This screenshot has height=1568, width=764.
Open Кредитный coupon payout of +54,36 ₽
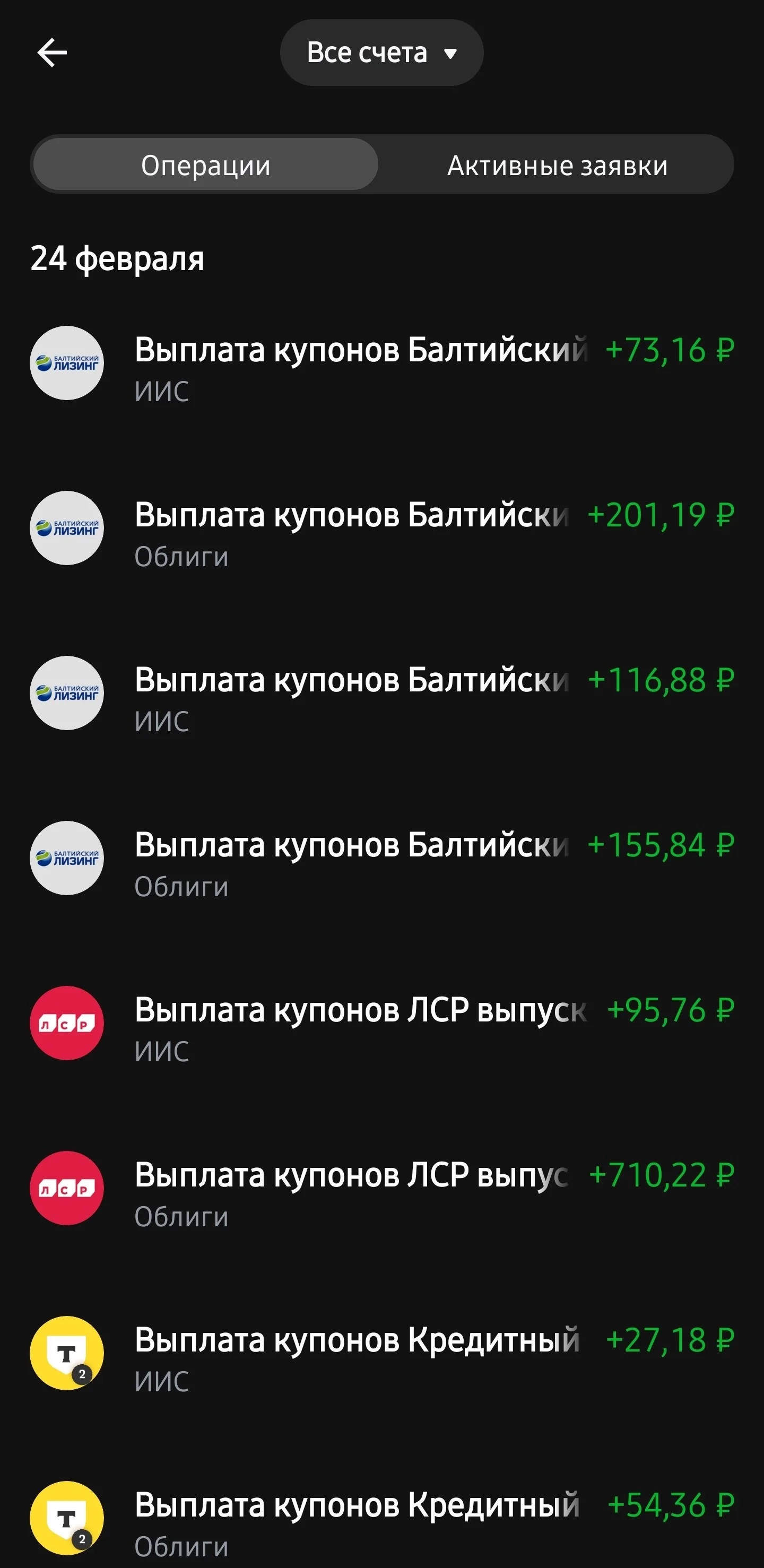381,1518
